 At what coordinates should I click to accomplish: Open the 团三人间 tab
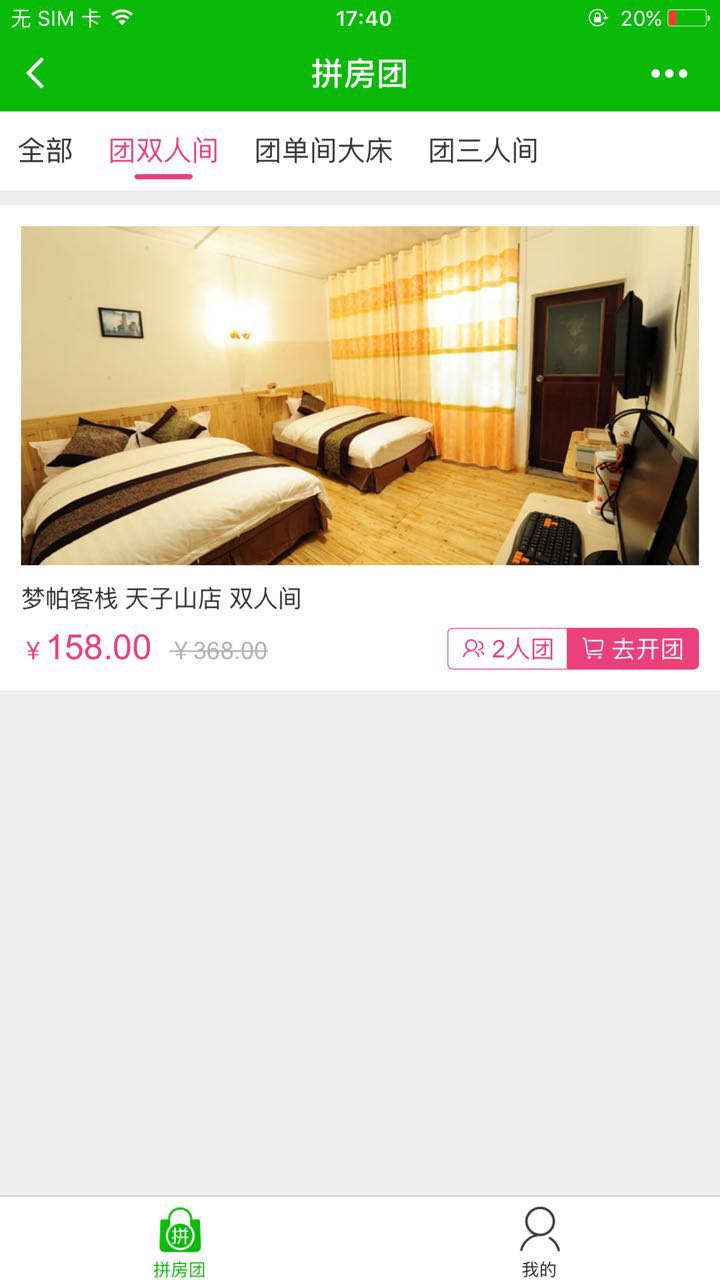point(483,151)
